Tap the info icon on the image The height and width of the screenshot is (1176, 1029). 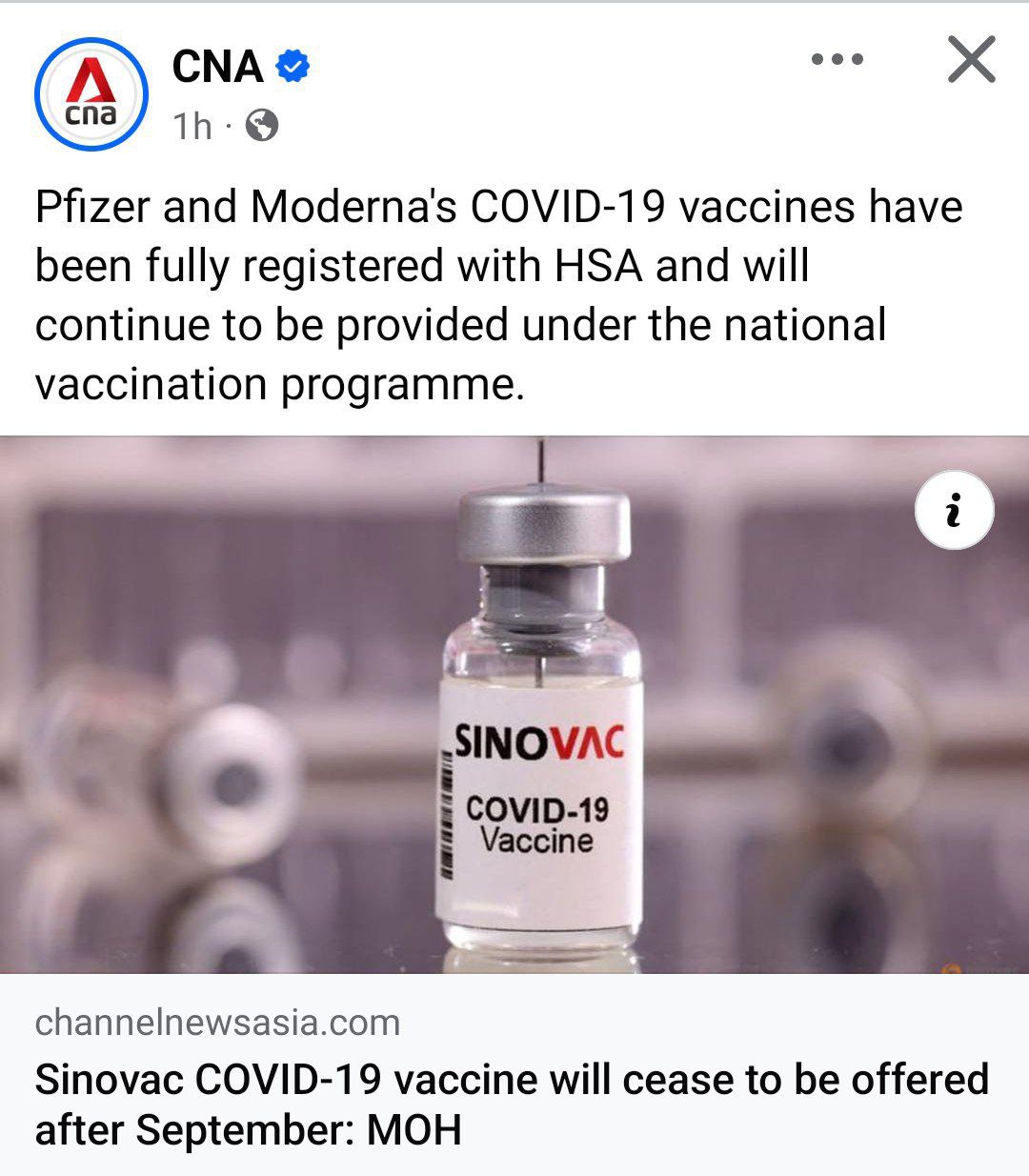tap(954, 510)
